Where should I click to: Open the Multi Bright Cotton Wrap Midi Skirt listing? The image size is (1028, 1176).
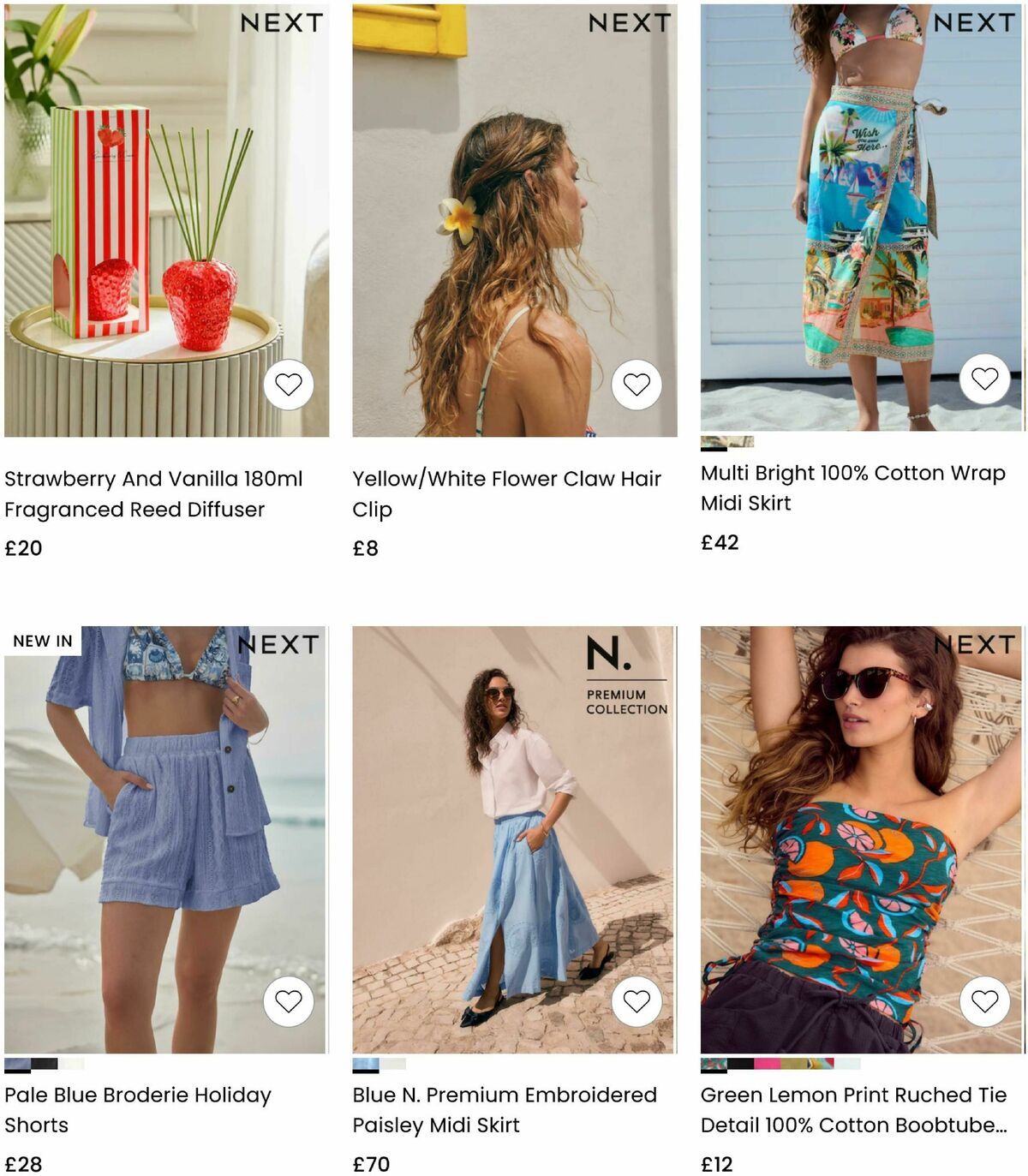pyautogui.click(x=853, y=488)
